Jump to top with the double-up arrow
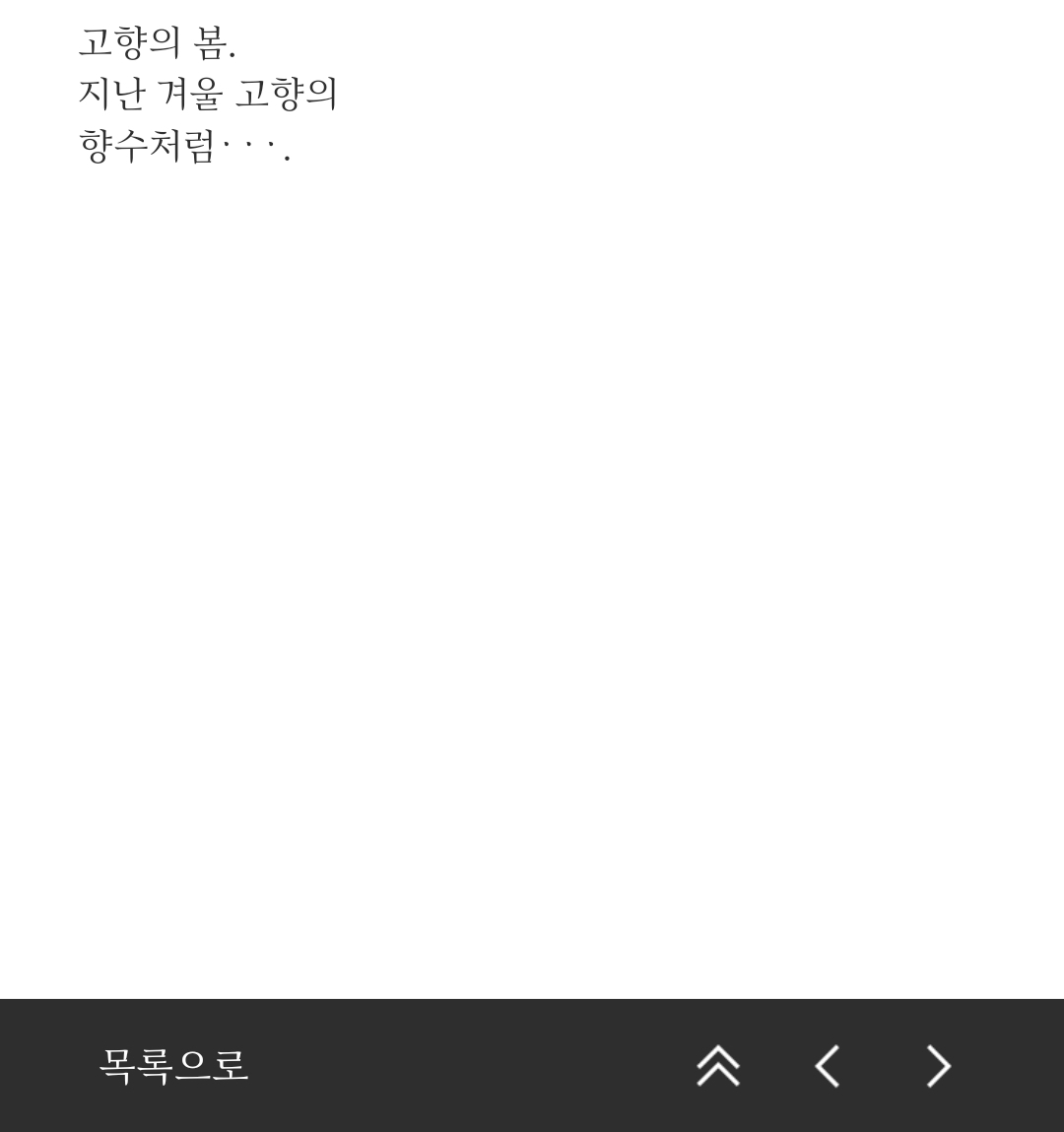This screenshot has height=1132, width=1064. [x=718, y=1065]
